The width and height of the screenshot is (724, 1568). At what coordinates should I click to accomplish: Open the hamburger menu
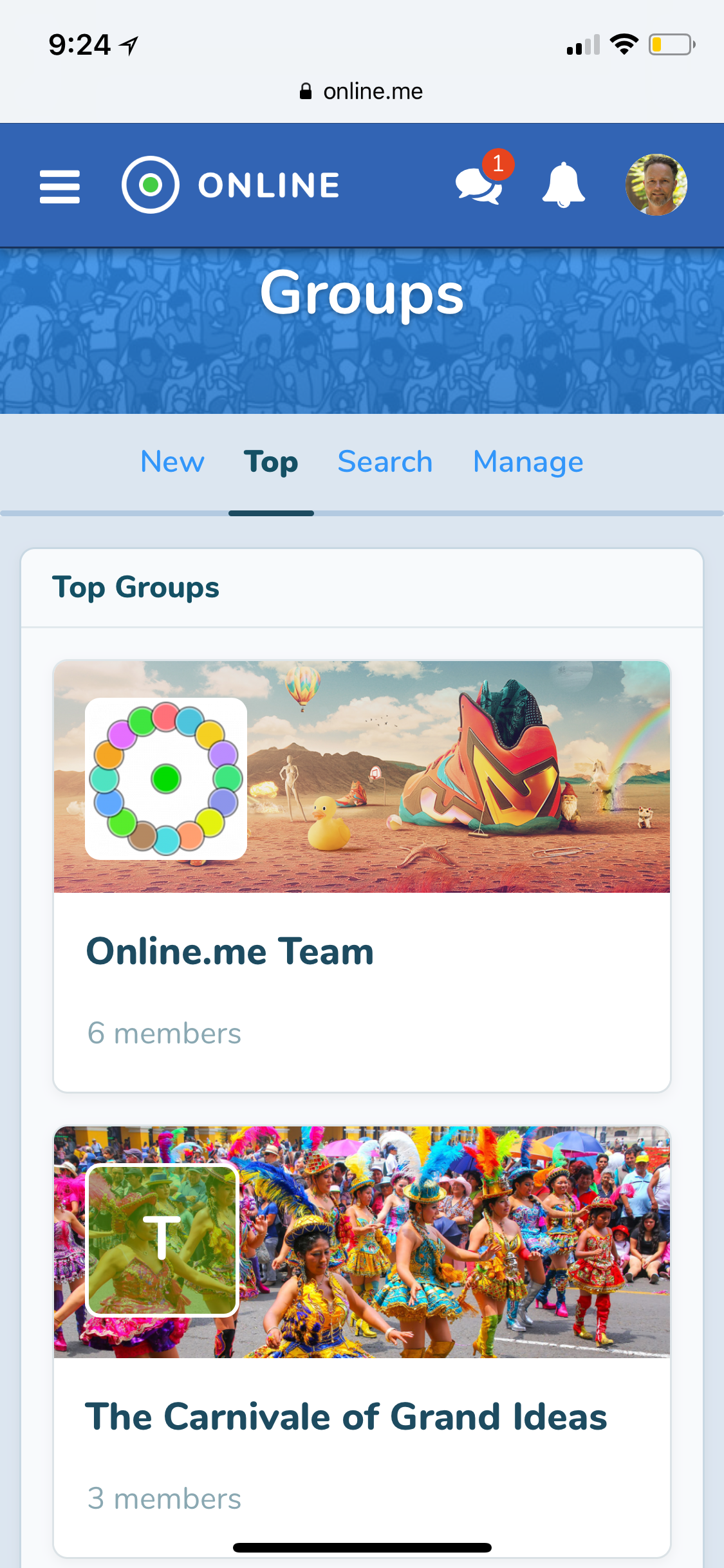click(59, 186)
